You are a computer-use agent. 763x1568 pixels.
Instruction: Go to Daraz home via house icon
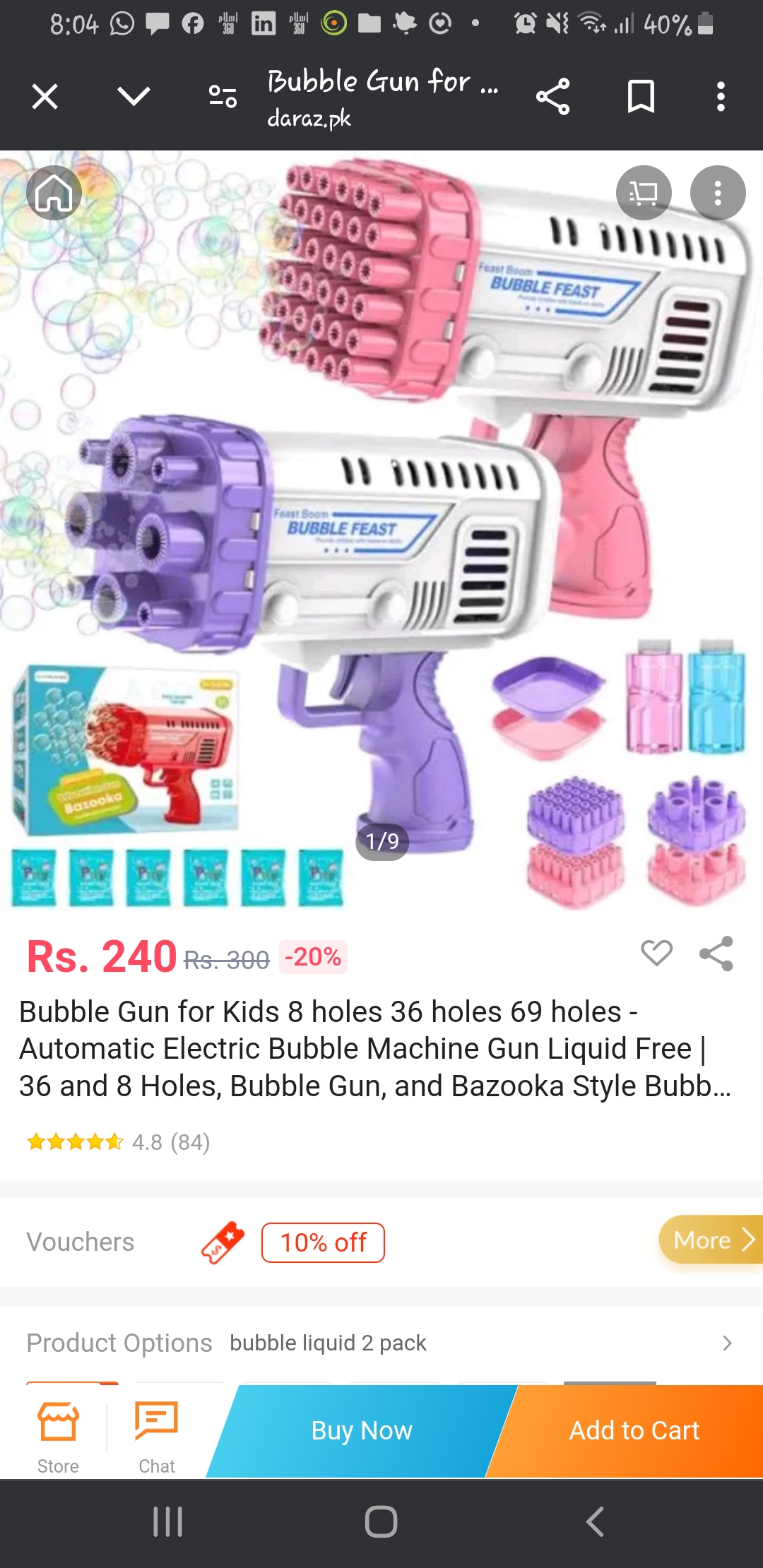pos(54,193)
